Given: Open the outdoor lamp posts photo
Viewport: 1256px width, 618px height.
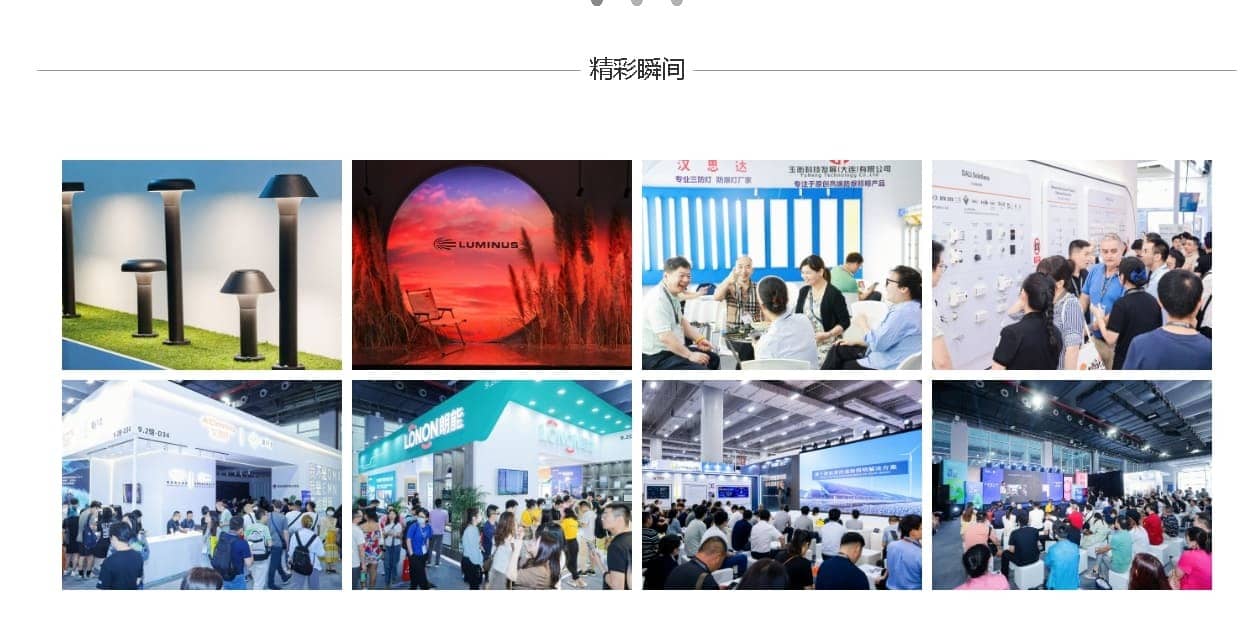Looking at the screenshot, I should click(201, 264).
